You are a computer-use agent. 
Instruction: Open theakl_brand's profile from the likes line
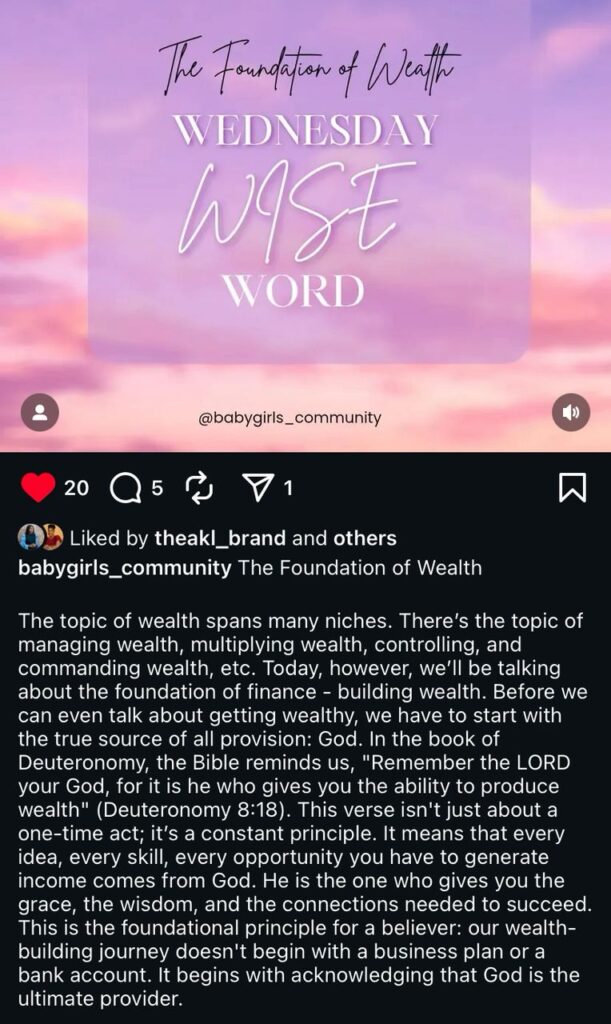pyautogui.click(x=220, y=538)
